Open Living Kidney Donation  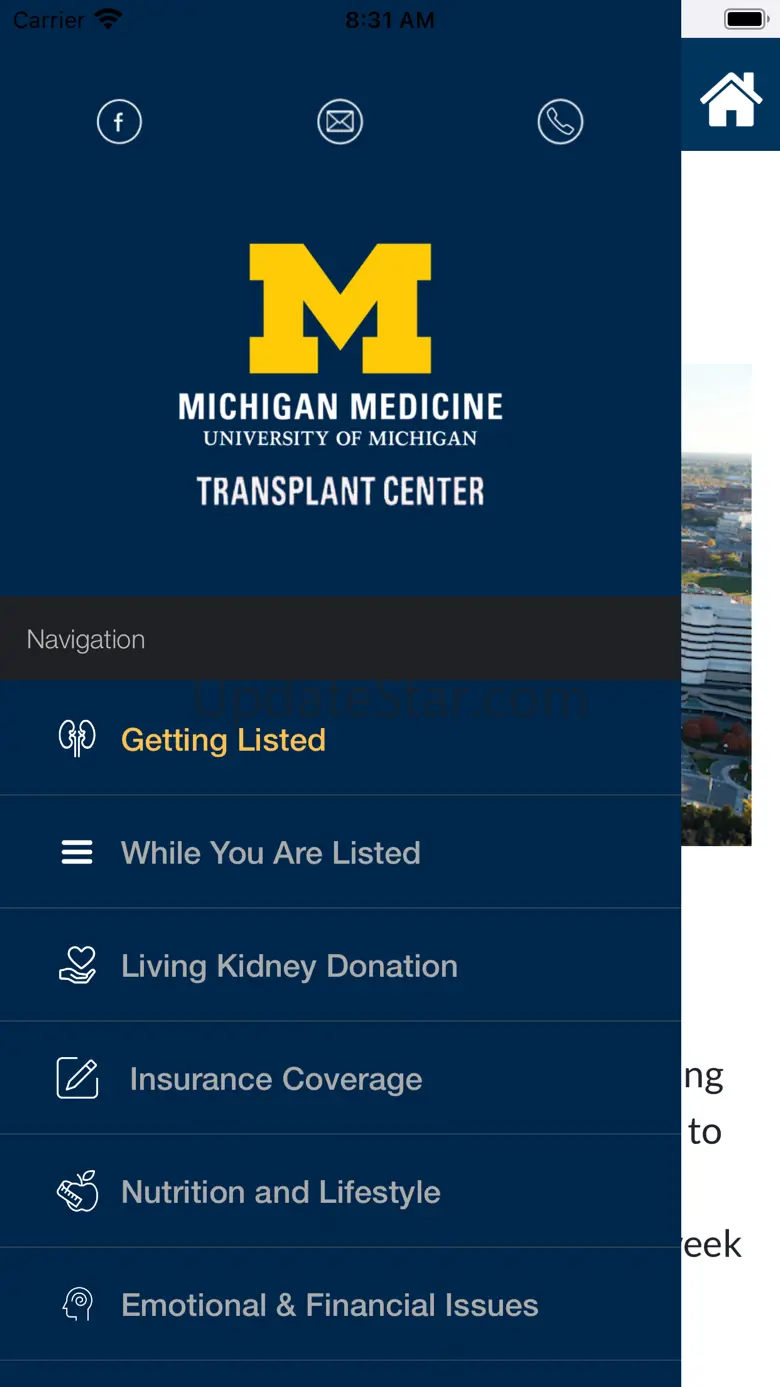coord(340,965)
